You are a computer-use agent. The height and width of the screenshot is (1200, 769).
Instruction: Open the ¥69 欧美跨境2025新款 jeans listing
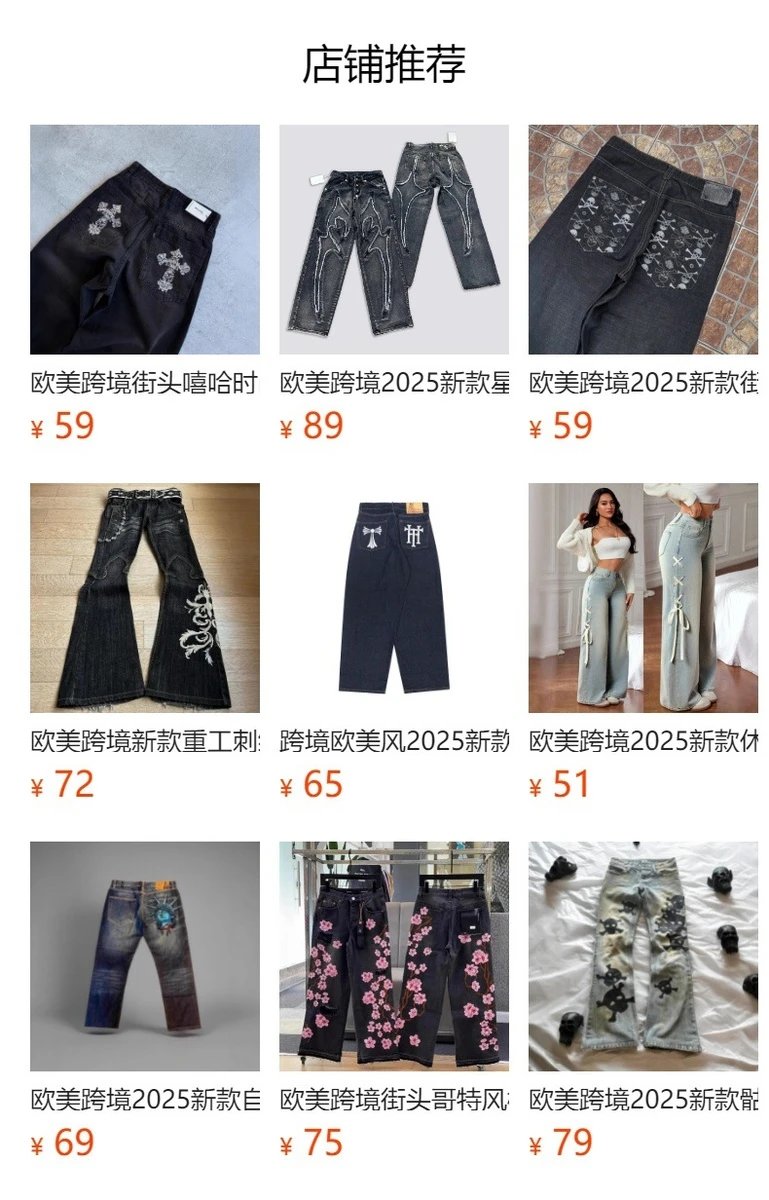pos(145,956)
